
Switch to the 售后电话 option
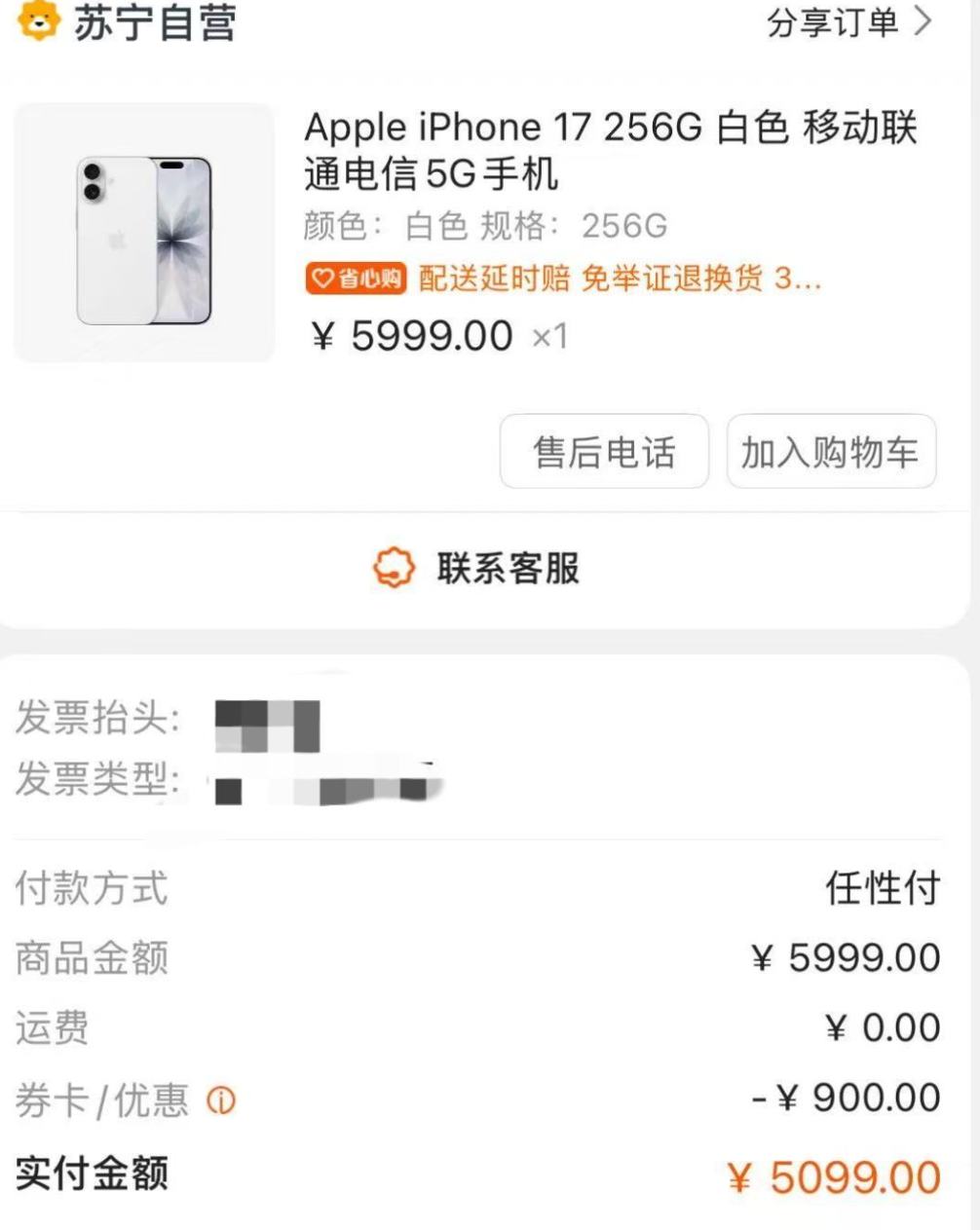coord(603,450)
